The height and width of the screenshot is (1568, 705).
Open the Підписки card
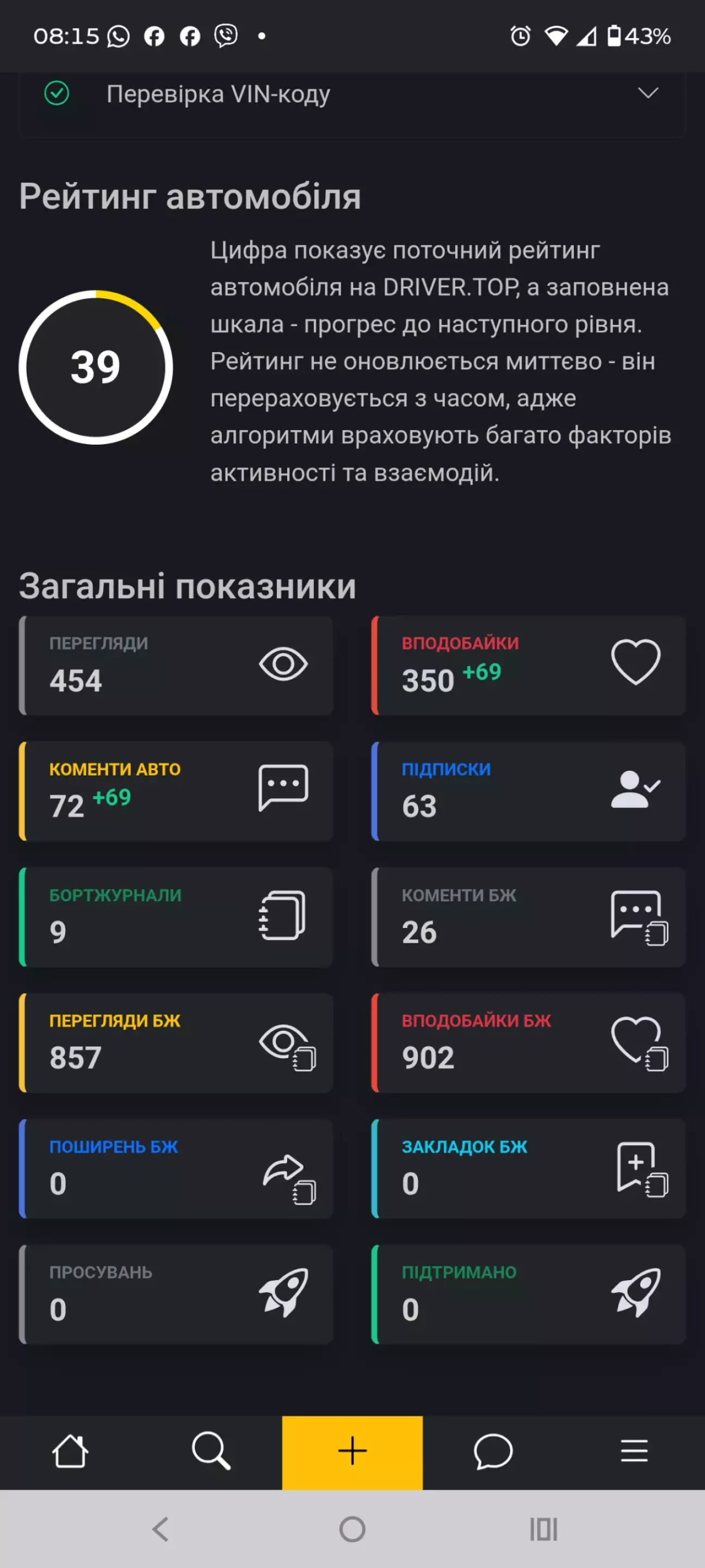tap(528, 791)
